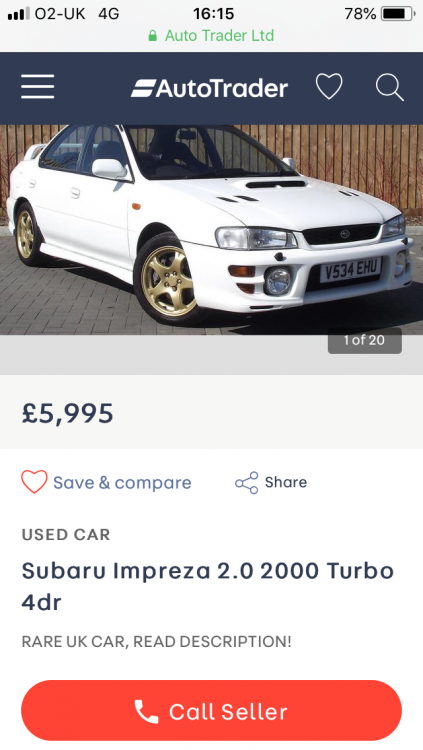Open saved cars heart in header
Viewport: 423px width, 750px height.
click(329, 87)
